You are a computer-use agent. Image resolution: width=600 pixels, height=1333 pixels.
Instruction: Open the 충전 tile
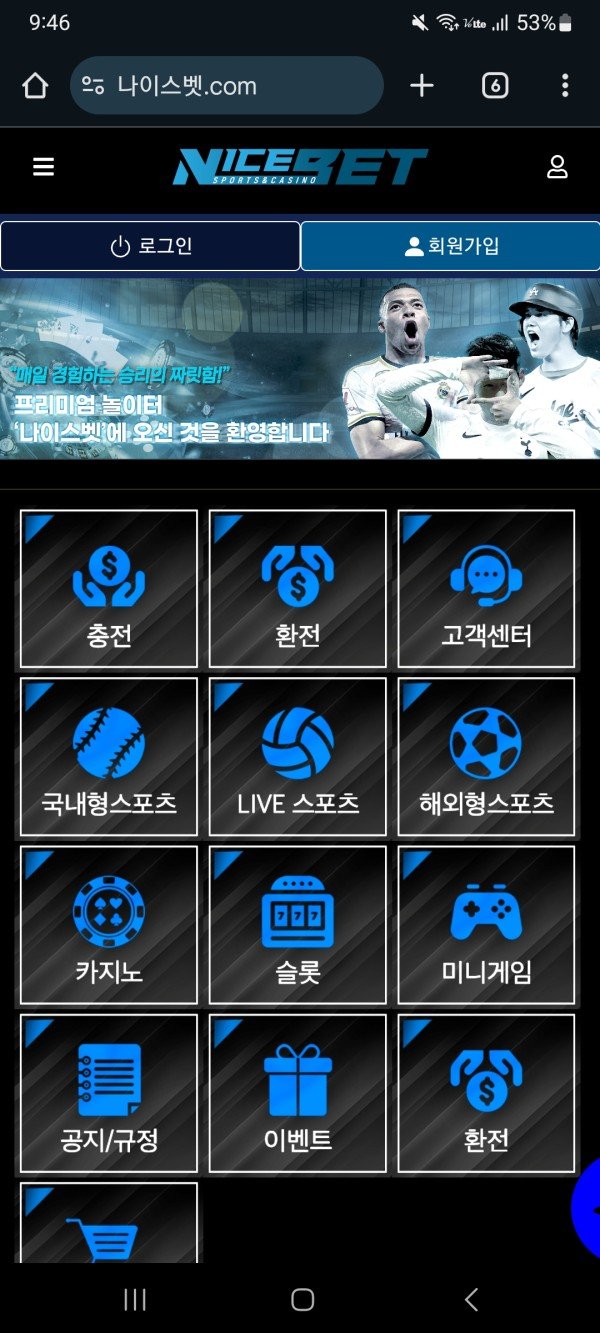point(109,589)
